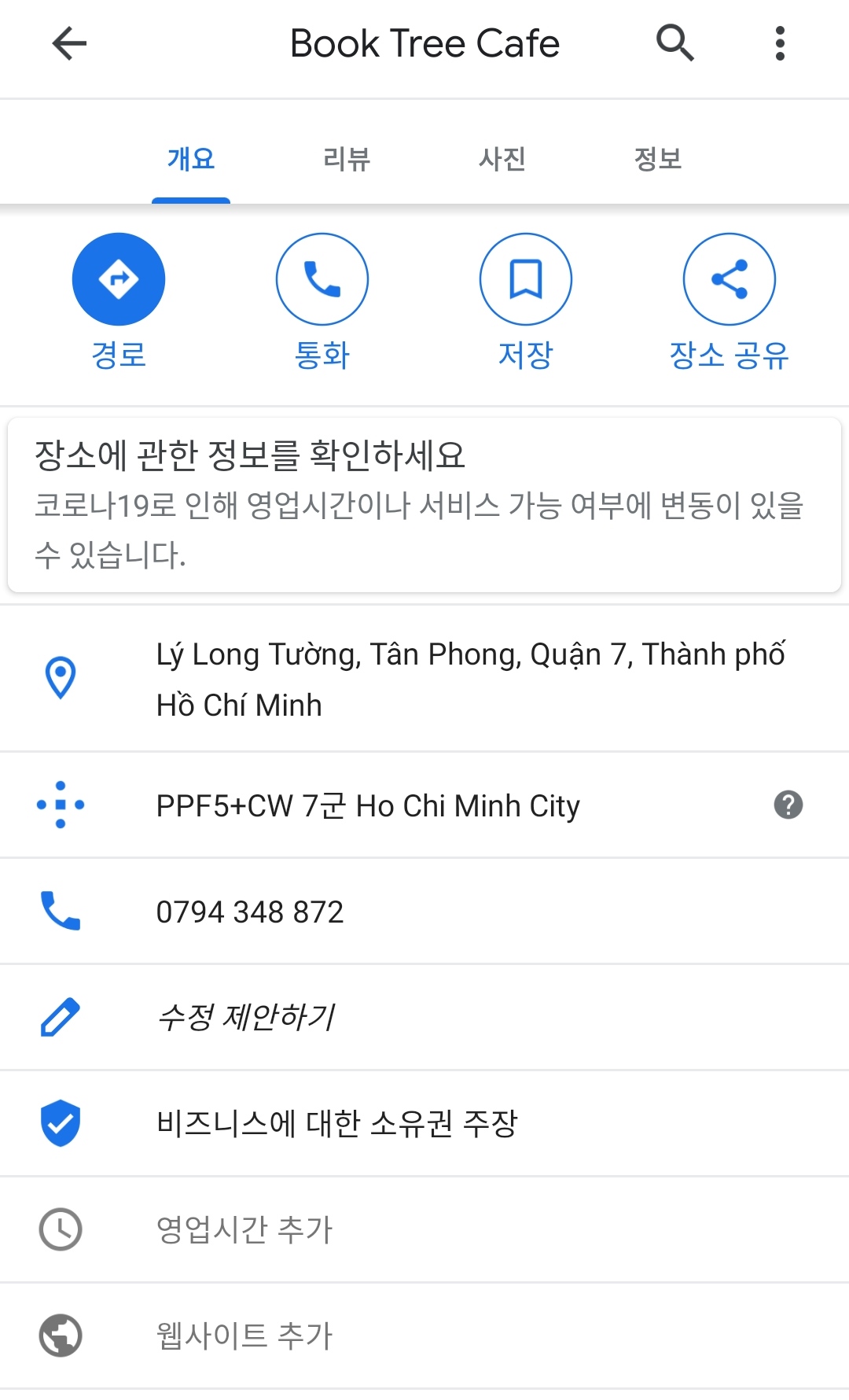Switch to the 정보 tab
849x1400 pixels.
[658, 159]
